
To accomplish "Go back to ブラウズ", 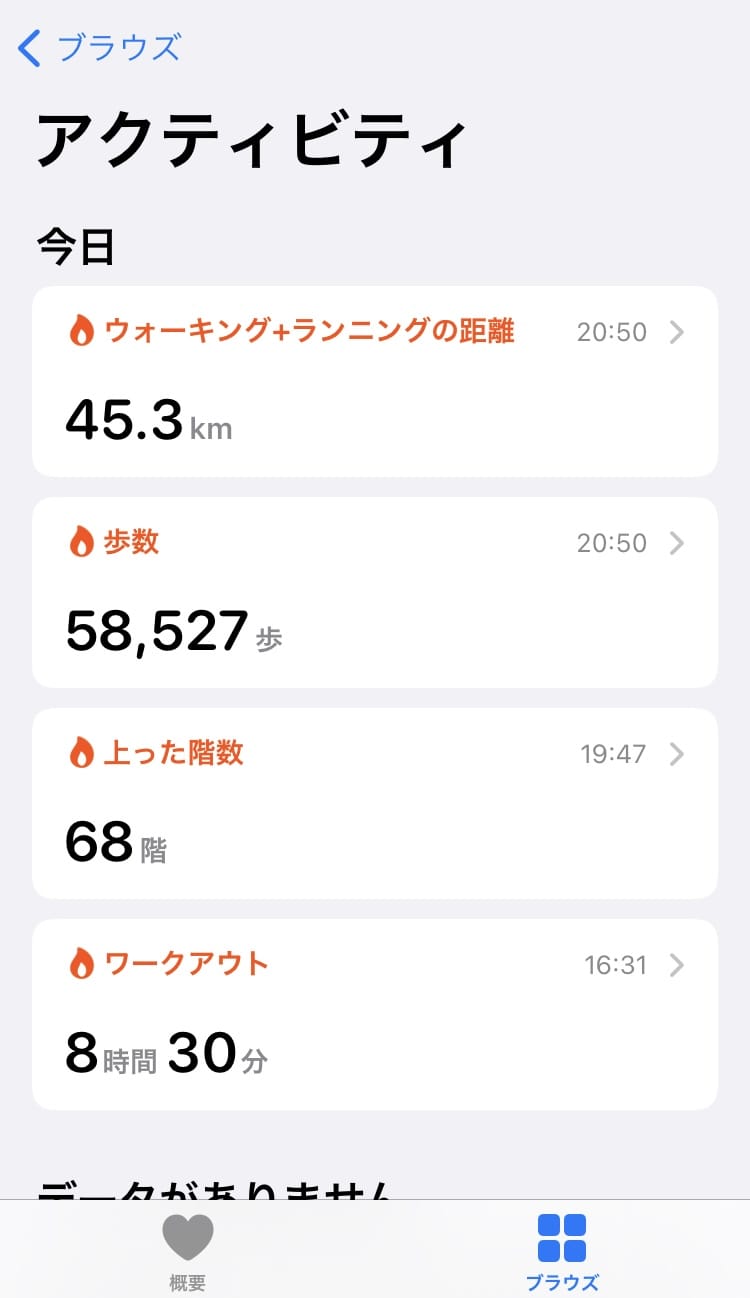I will [100, 48].
